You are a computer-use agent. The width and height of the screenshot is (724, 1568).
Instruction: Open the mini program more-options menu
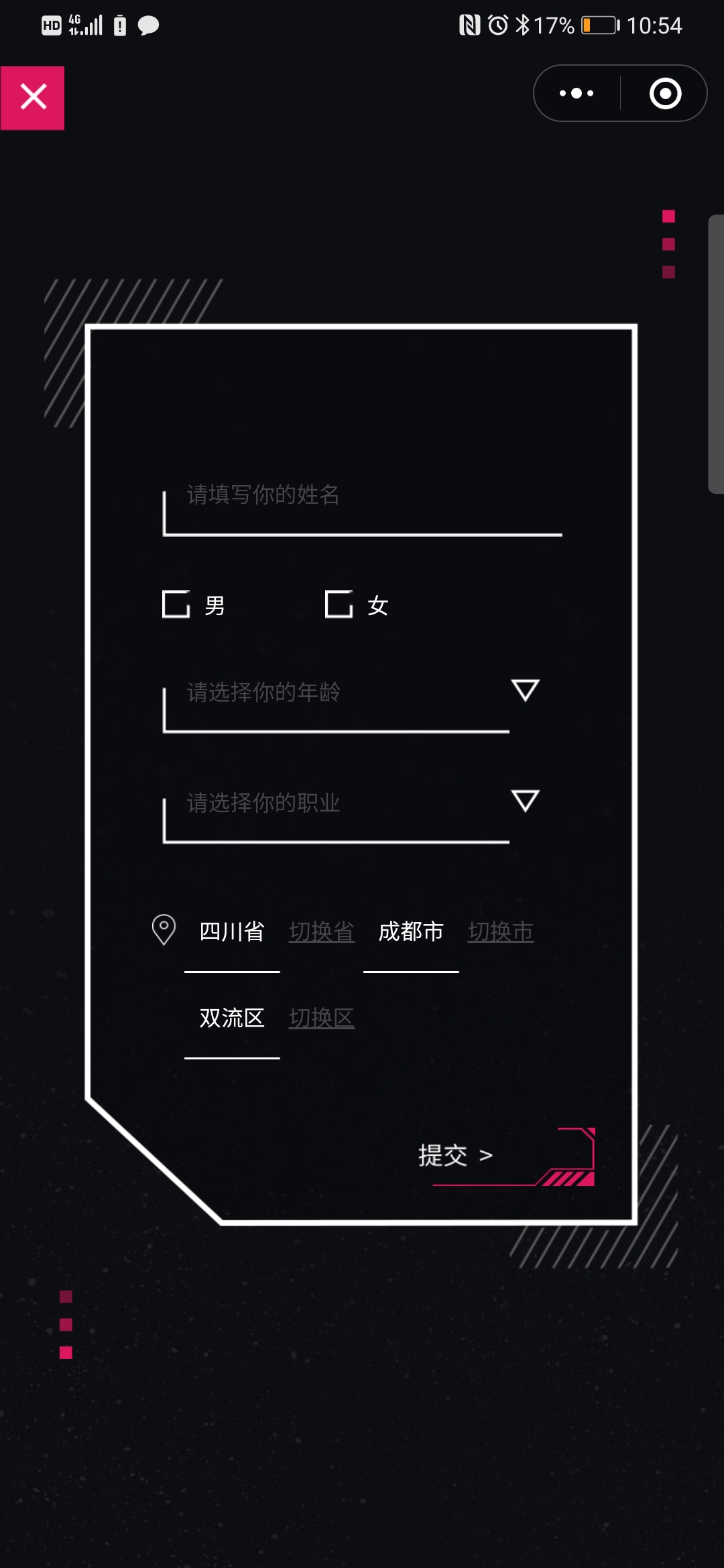pyautogui.click(x=577, y=93)
